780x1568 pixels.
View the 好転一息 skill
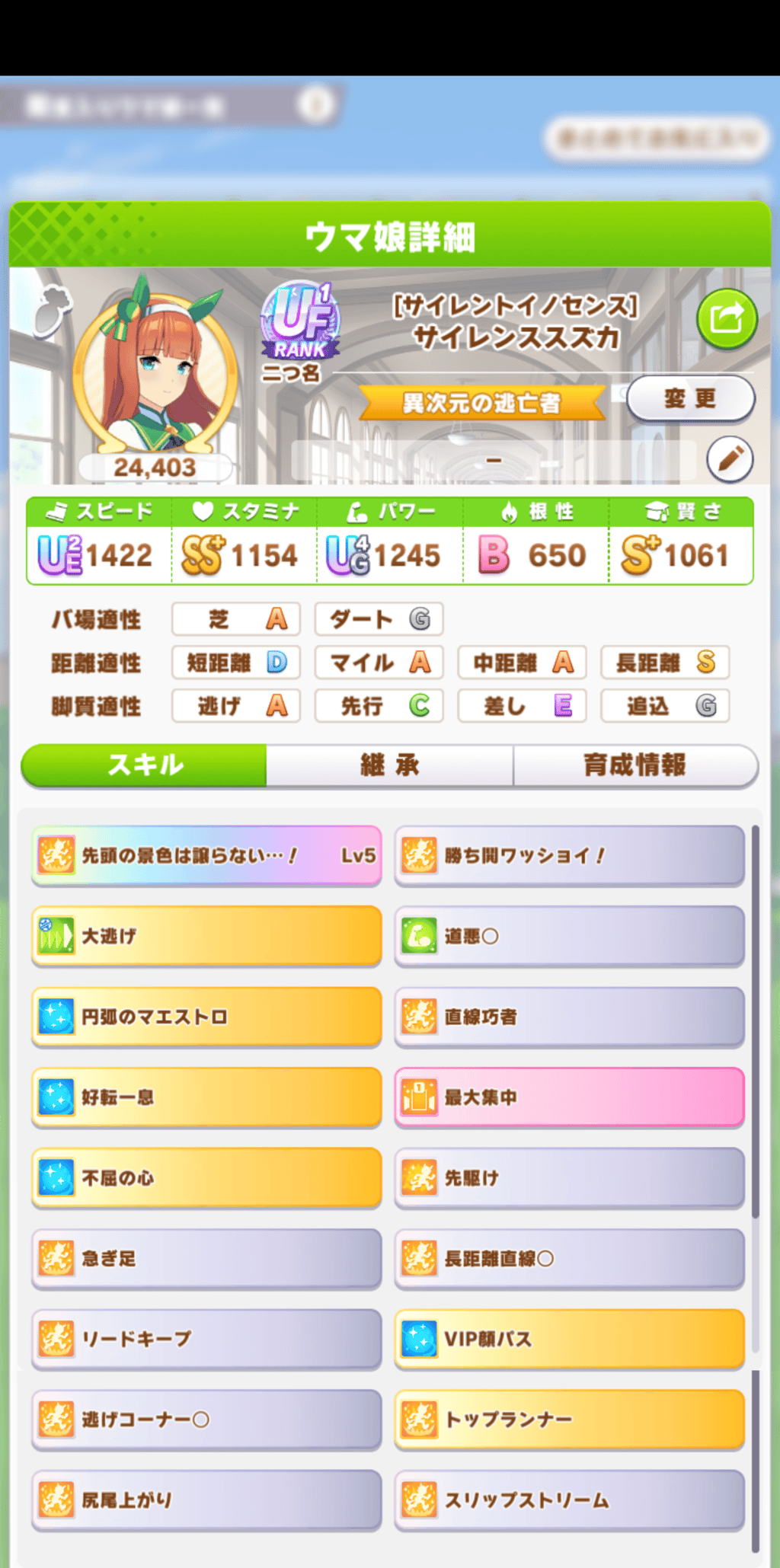click(x=206, y=1097)
